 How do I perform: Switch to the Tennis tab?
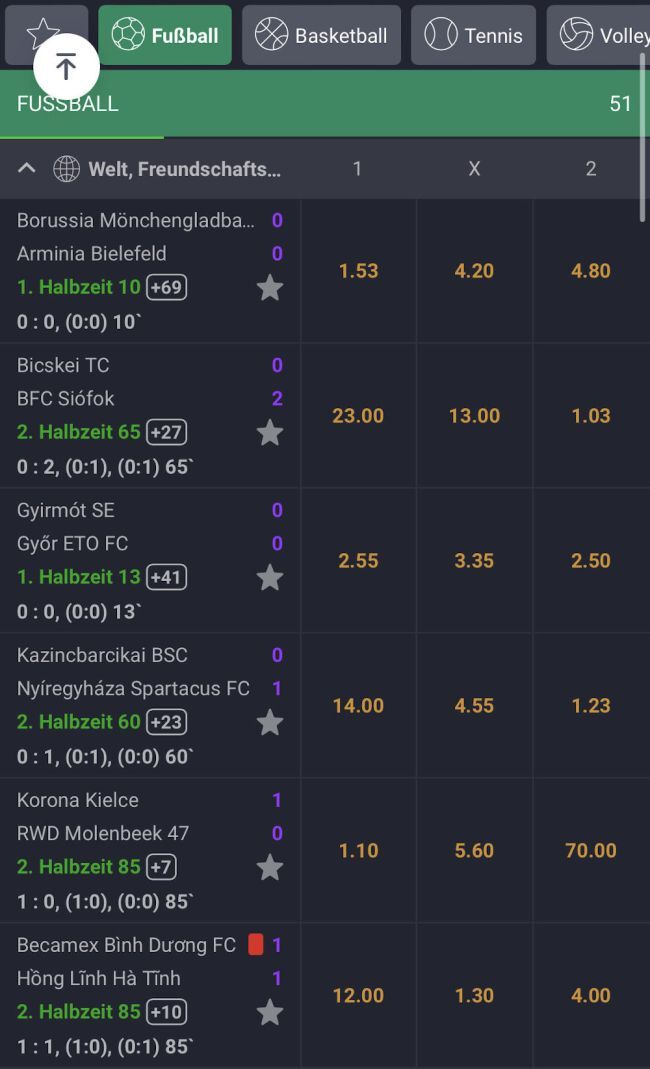tap(473, 36)
